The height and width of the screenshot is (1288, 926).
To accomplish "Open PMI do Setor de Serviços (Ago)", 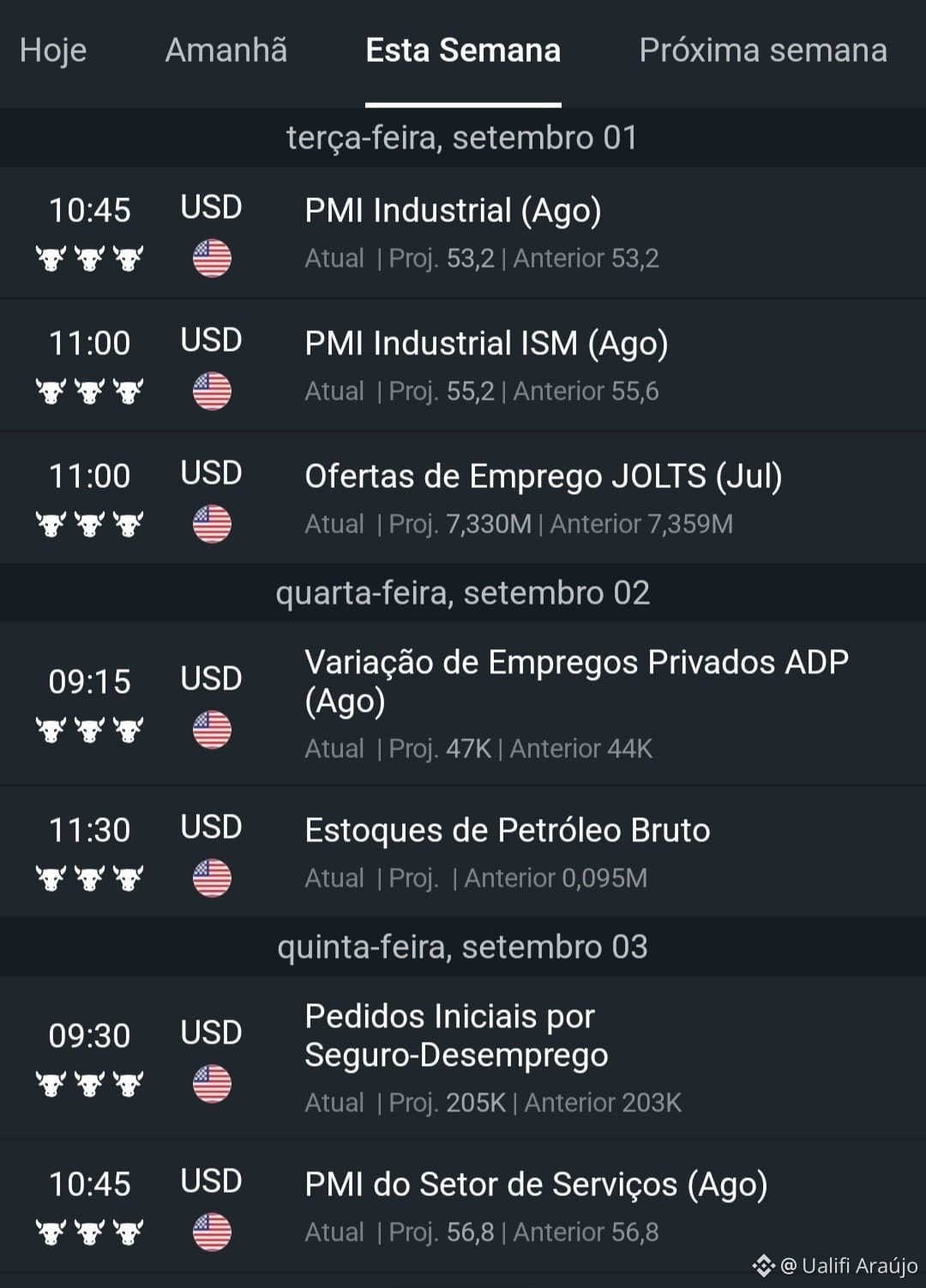I will pyautogui.click(x=463, y=1207).
